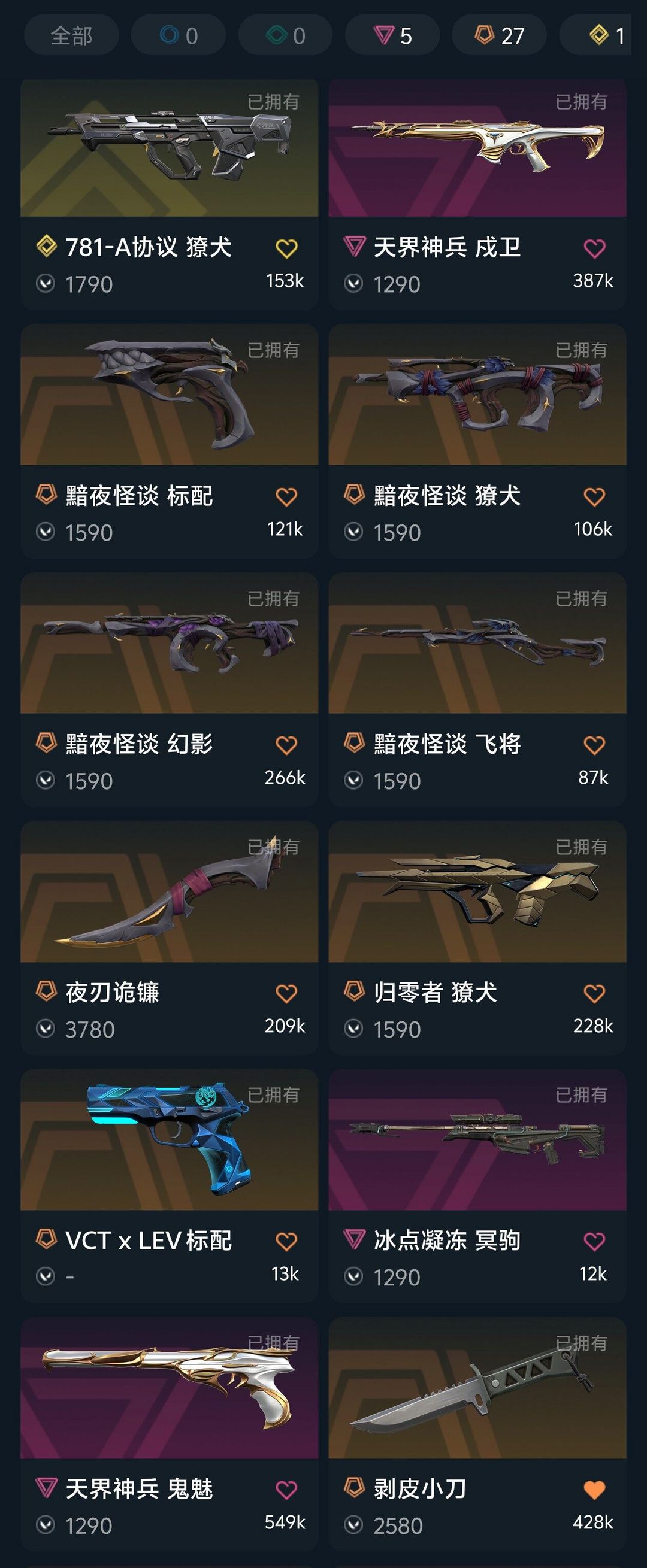The height and width of the screenshot is (1568, 647).
Task: Unlike the 剥皮小刀 knife skin
Action: [x=594, y=1490]
